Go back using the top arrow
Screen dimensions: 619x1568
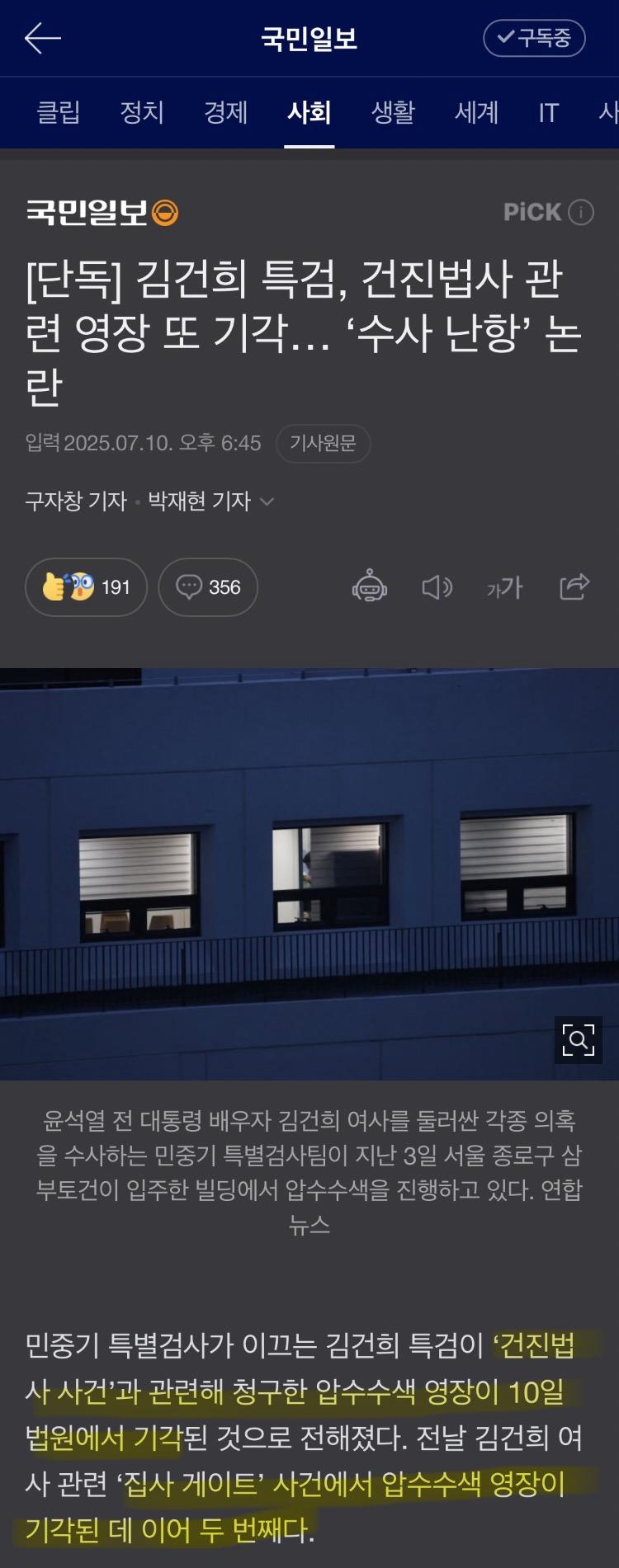click(43, 39)
